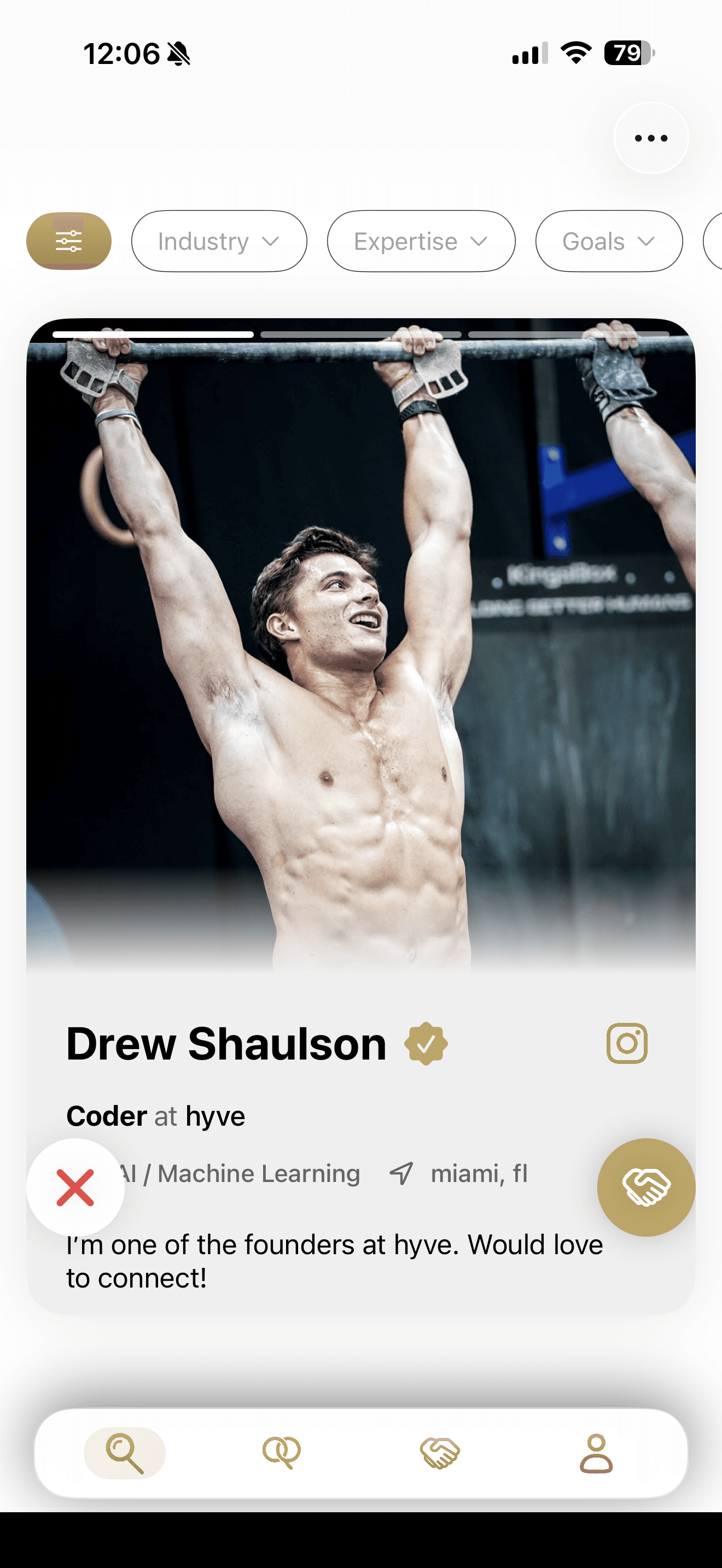Open Drew Shaulson's profile card
Viewport: 722px width, 1568px height.
tap(360, 670)
